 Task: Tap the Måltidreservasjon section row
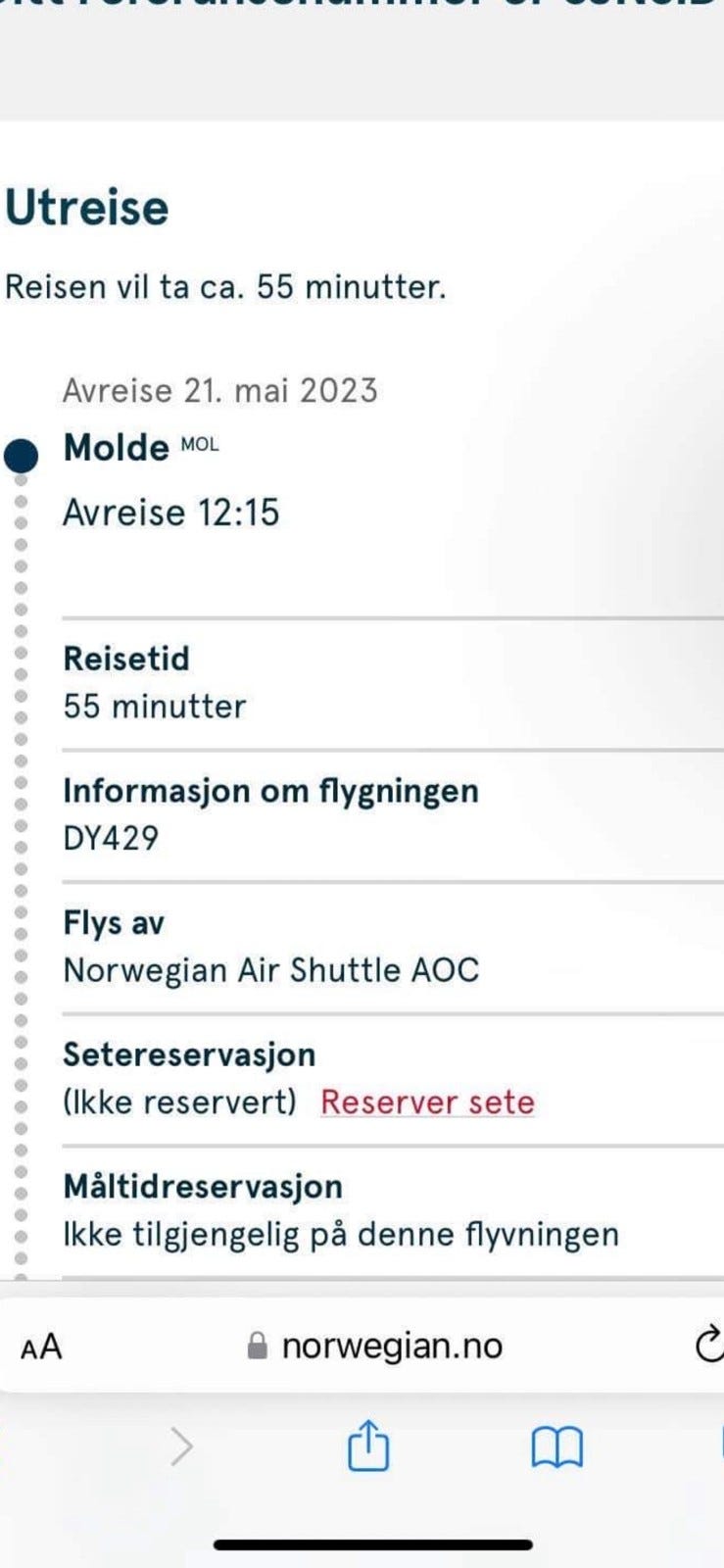click(203, 1186)
